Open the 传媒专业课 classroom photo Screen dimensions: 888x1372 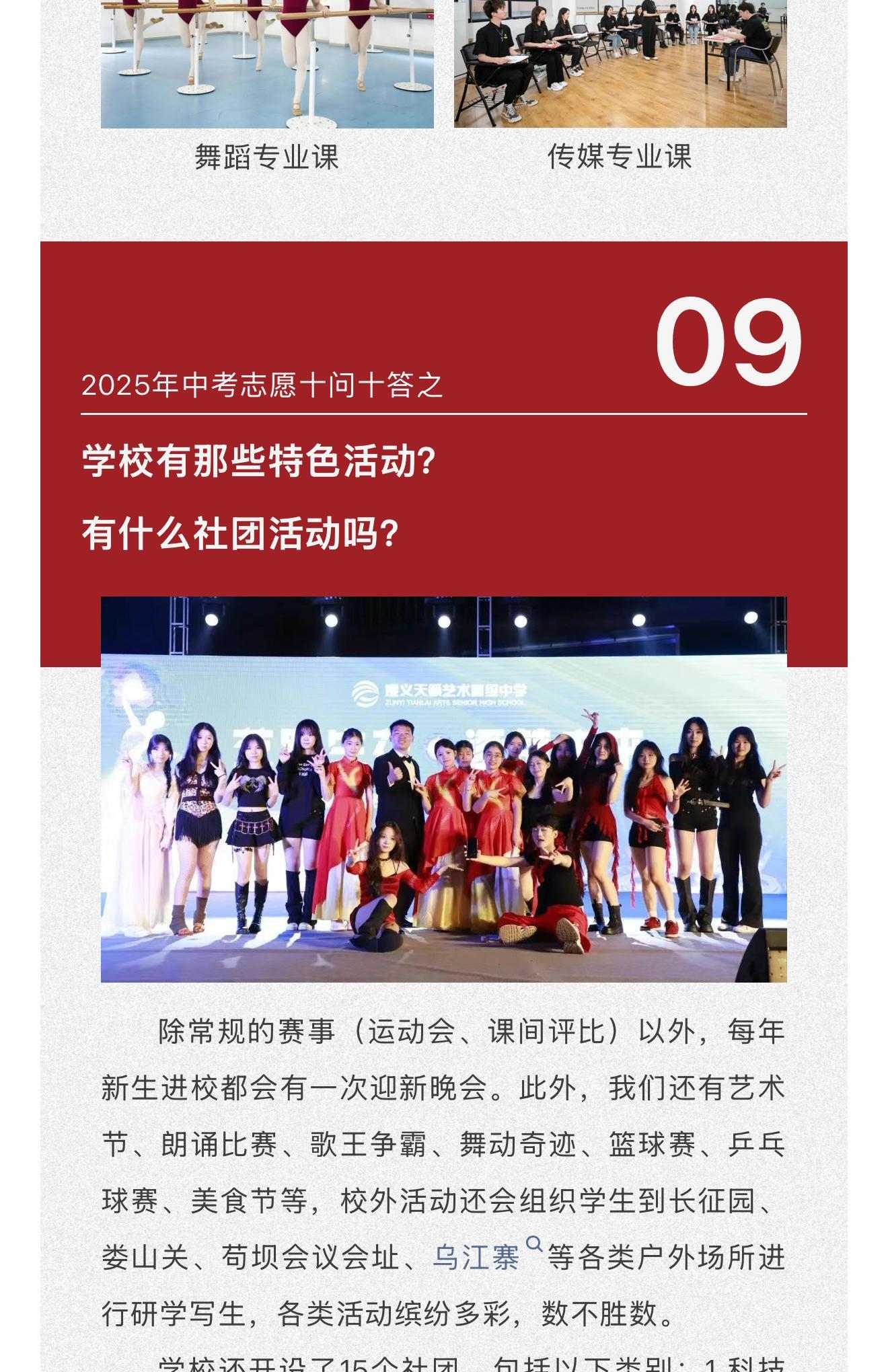pyautogui.click(x=620, y=64)
